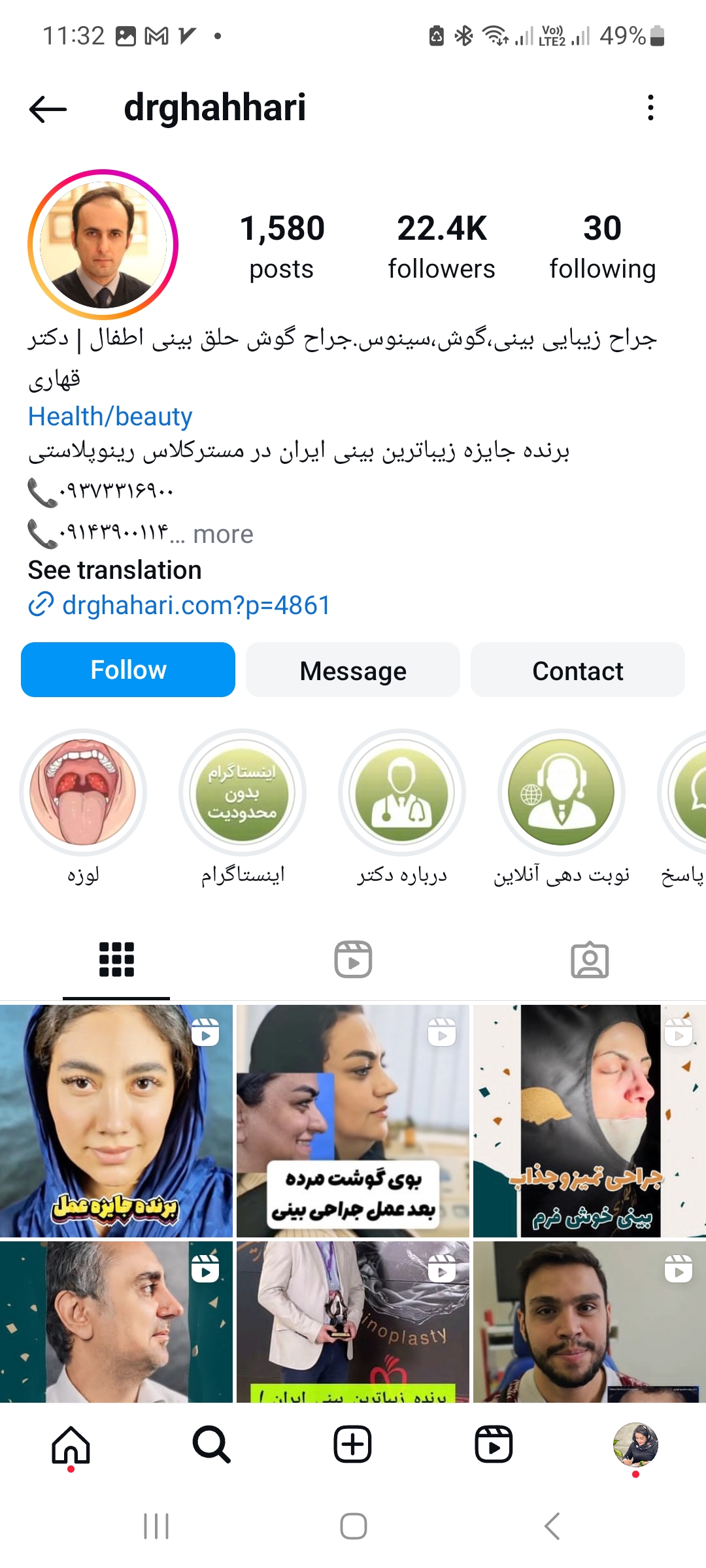The width and height of the screenshot is (706, 1568).
Task: Open the 'نوبت دهی آنلاین' highlight
Action: (x=560, y=792)
